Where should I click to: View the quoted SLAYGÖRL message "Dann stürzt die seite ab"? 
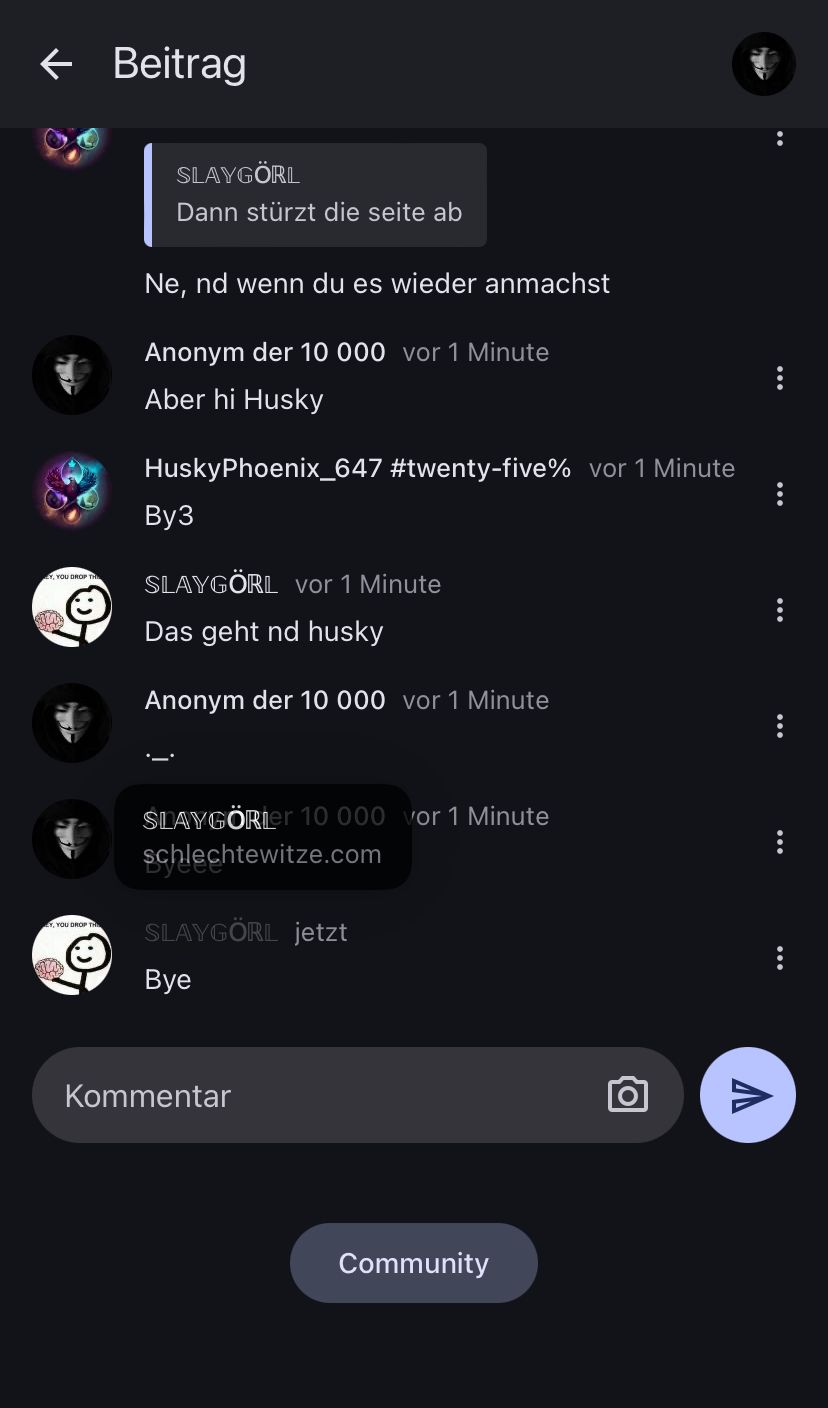316,195
